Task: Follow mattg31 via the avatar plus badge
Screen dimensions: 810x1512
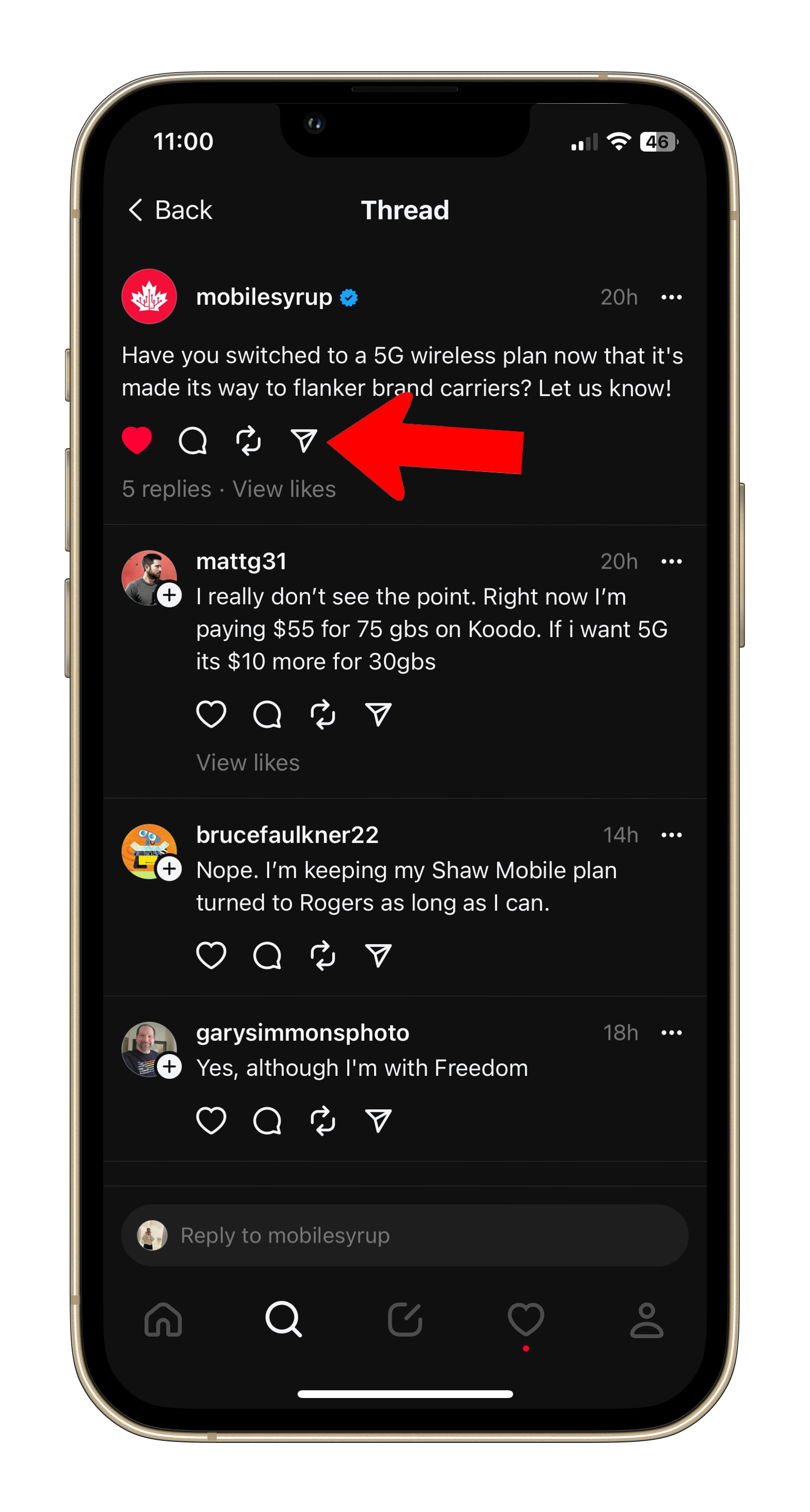Action: [x=169, y=595]
